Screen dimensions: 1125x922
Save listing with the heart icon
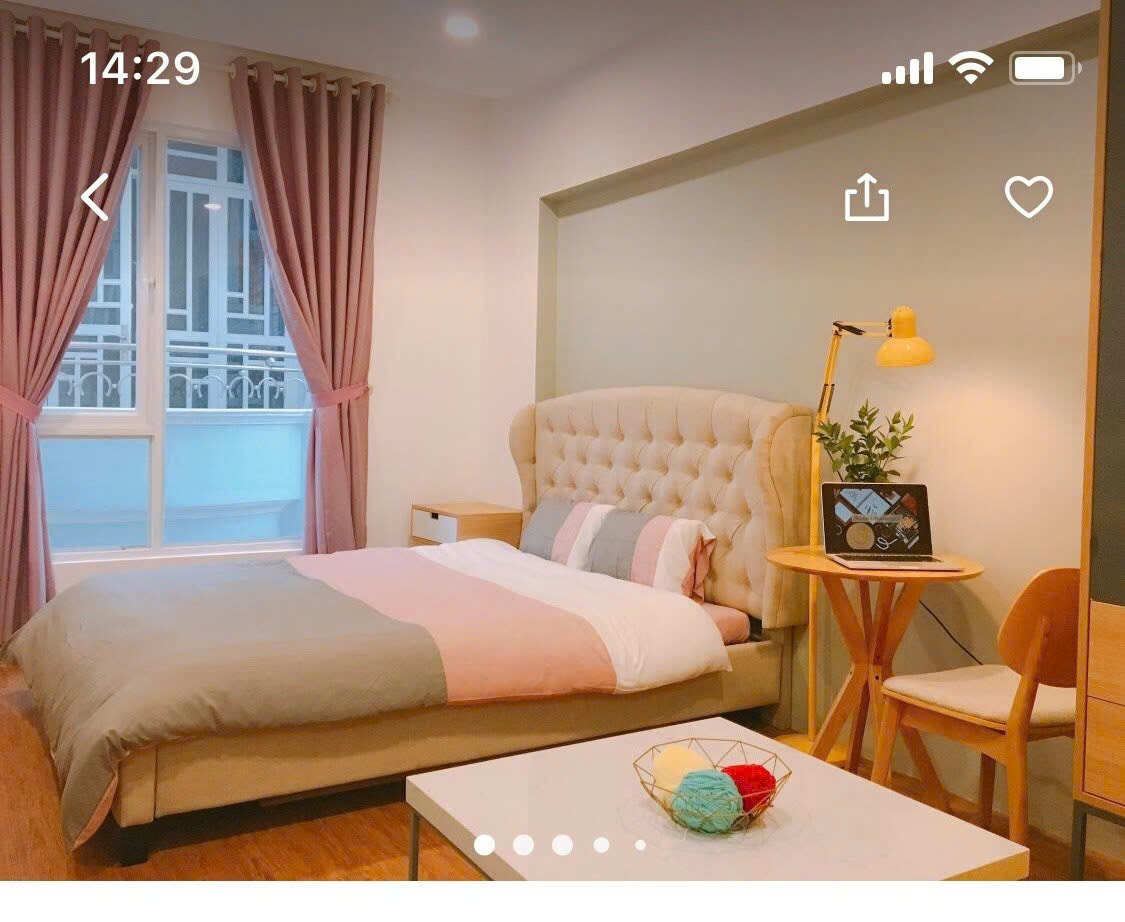click(x=1028, y=197)
